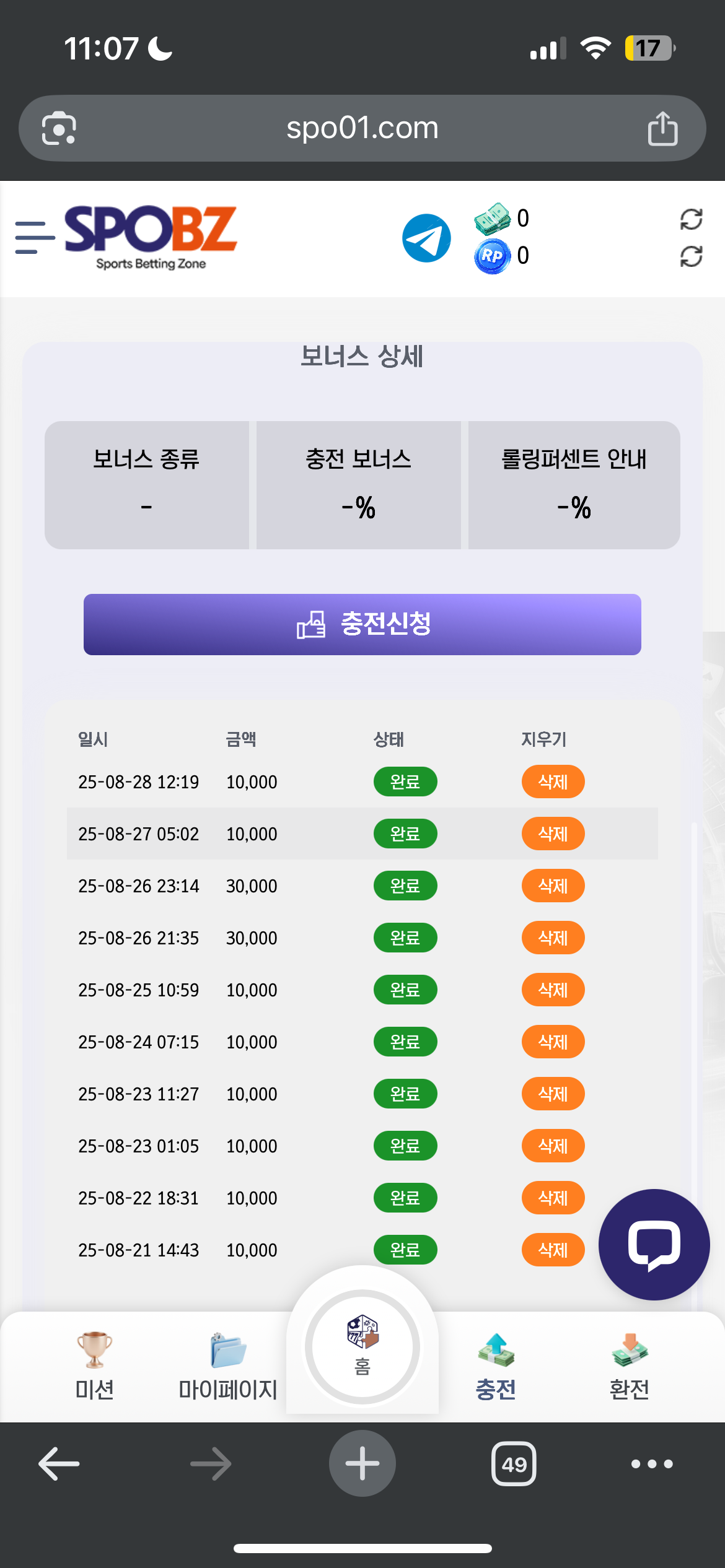725x1568 pixels.
Task: Delete the 25-08-28 12:19 record
Action: click(x=553, y=782)
